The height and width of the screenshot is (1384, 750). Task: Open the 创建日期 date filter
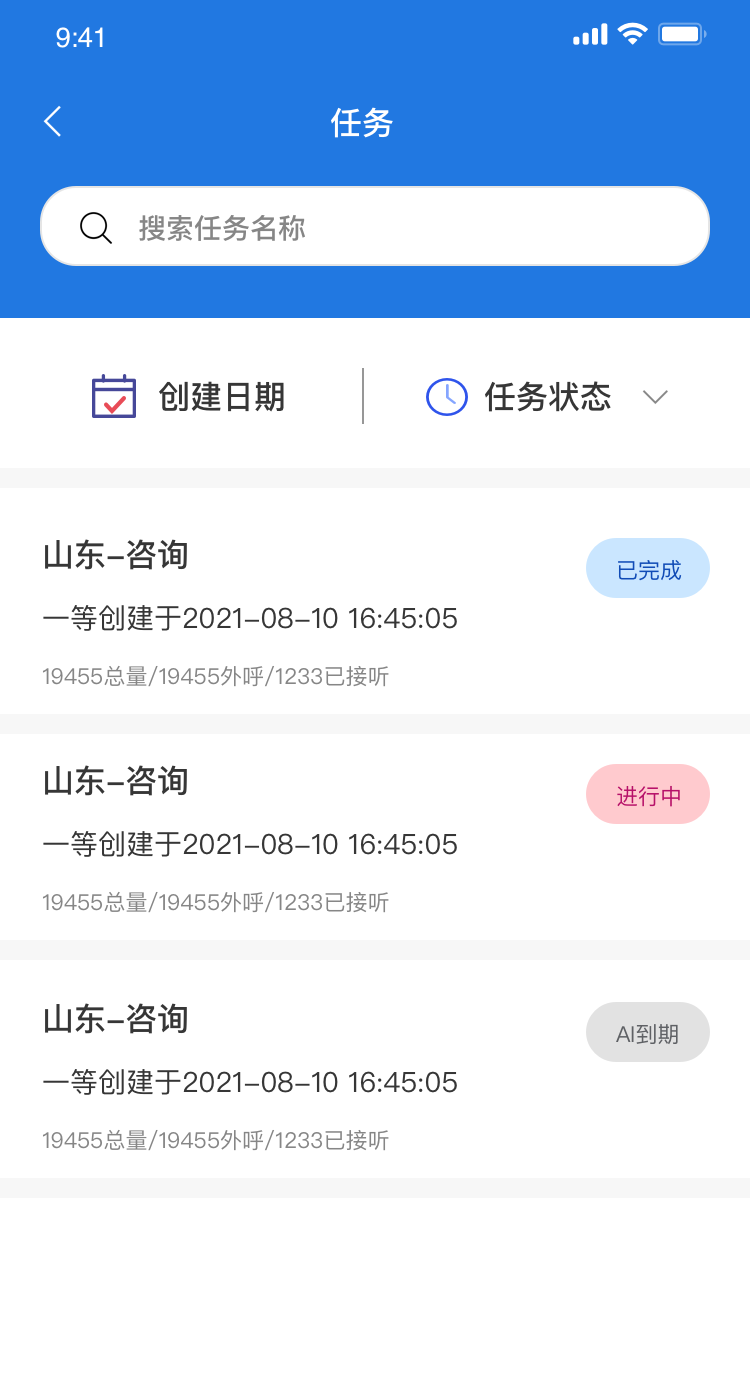tap(189, 397)
